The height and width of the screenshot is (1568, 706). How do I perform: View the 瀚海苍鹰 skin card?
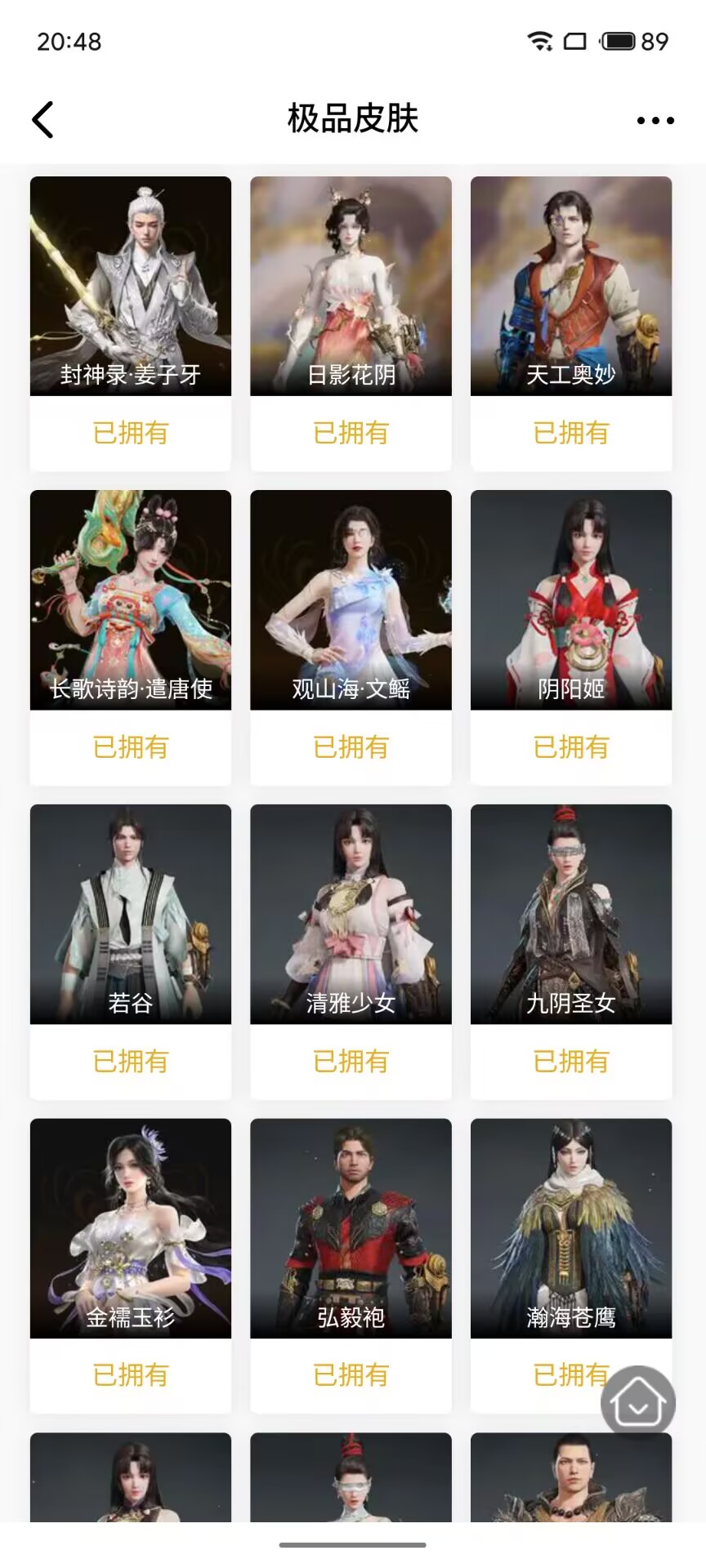click(571, 1228)
